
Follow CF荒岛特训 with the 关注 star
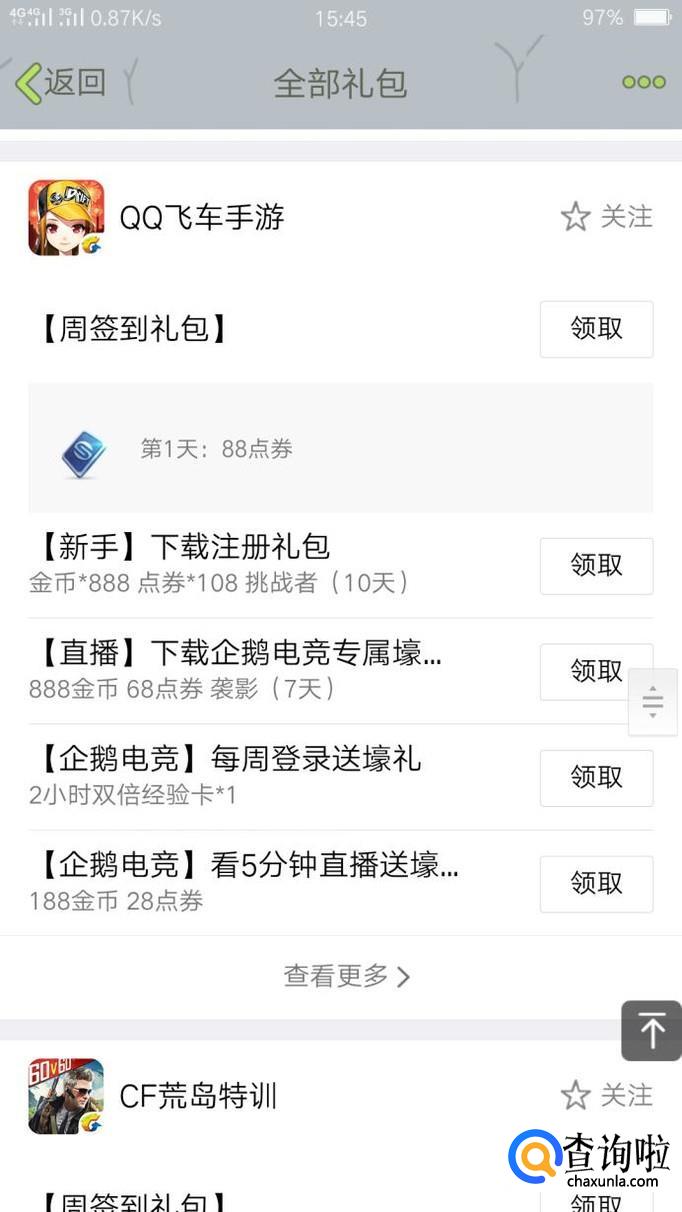pos(607,1095)
